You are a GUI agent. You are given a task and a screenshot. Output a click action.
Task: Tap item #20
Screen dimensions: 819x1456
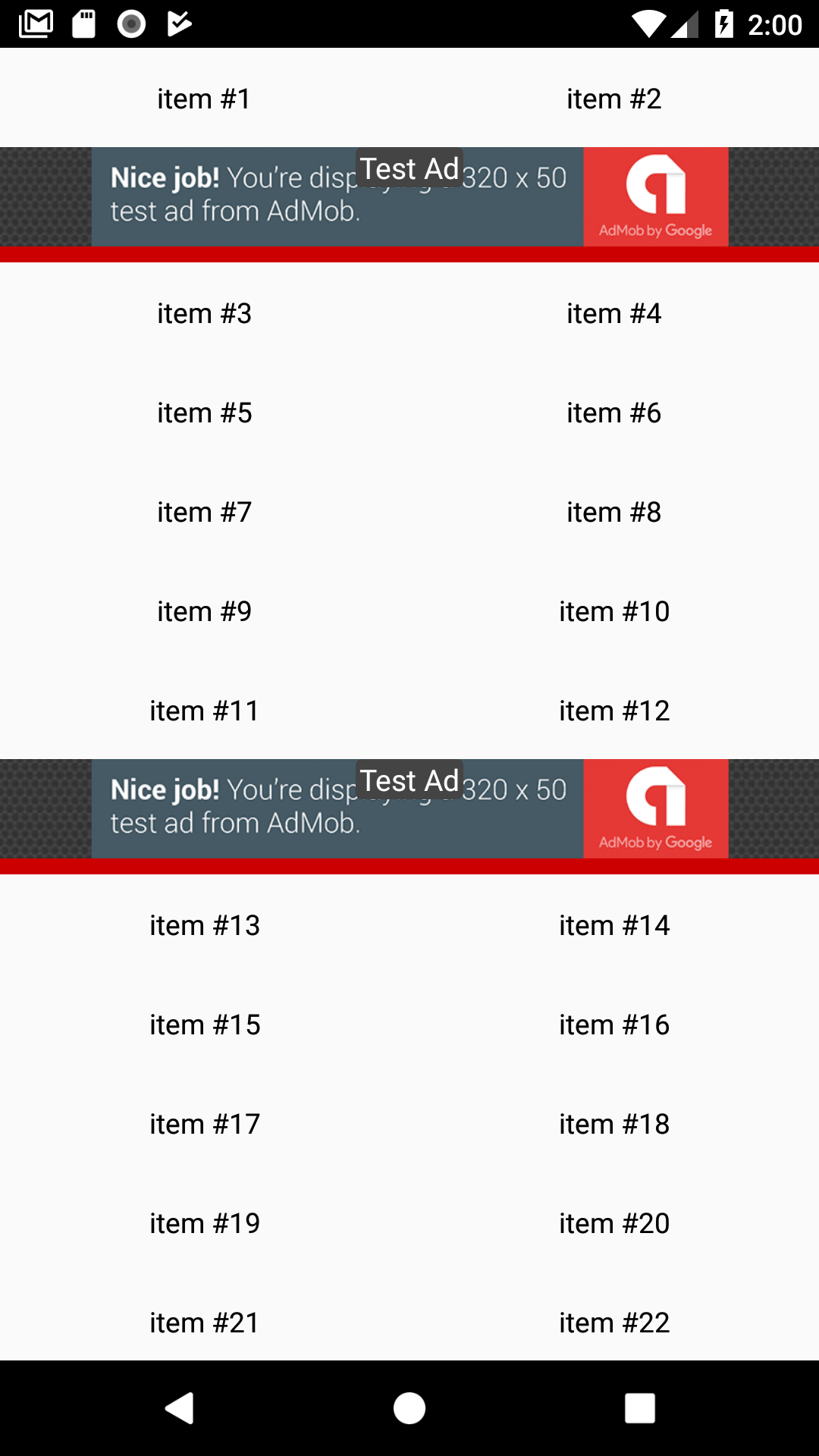click(614, 1223)
